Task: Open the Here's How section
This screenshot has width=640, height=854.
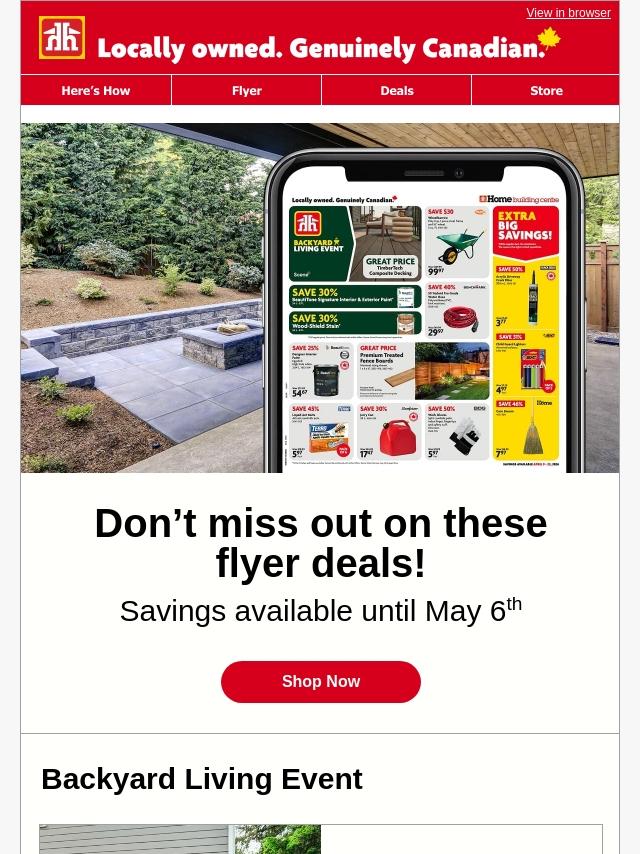Action: pyautogui.click(x=96, y=90)
